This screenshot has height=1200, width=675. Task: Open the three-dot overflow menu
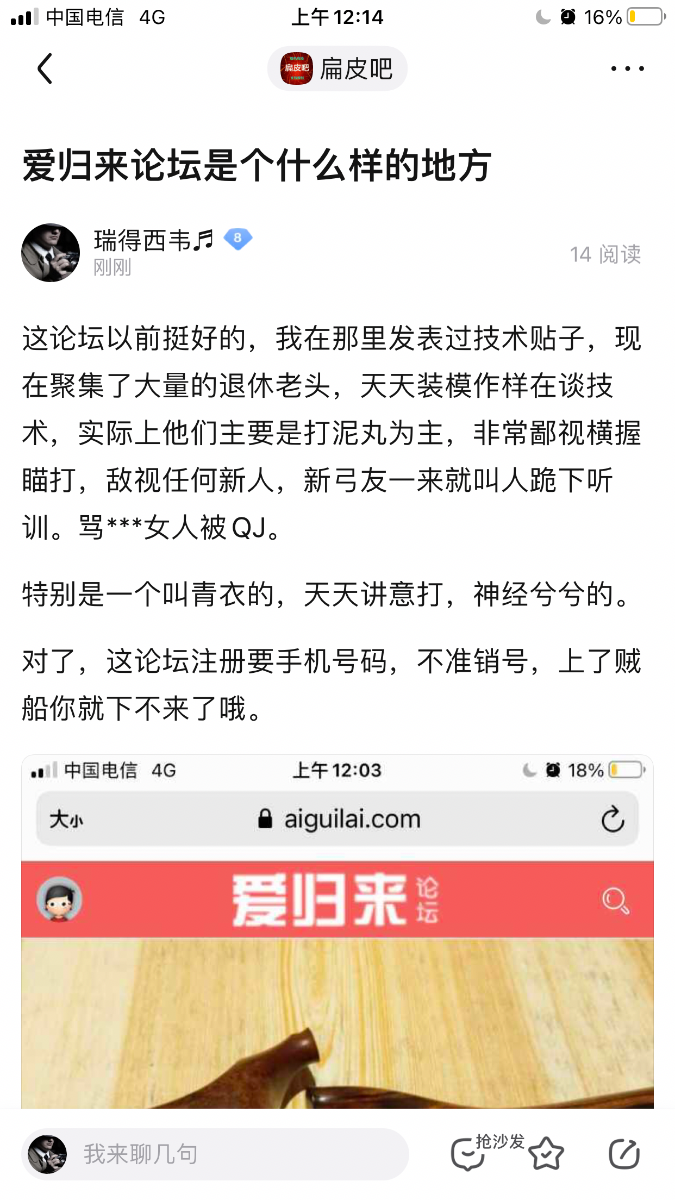click(x=627, y=69)
